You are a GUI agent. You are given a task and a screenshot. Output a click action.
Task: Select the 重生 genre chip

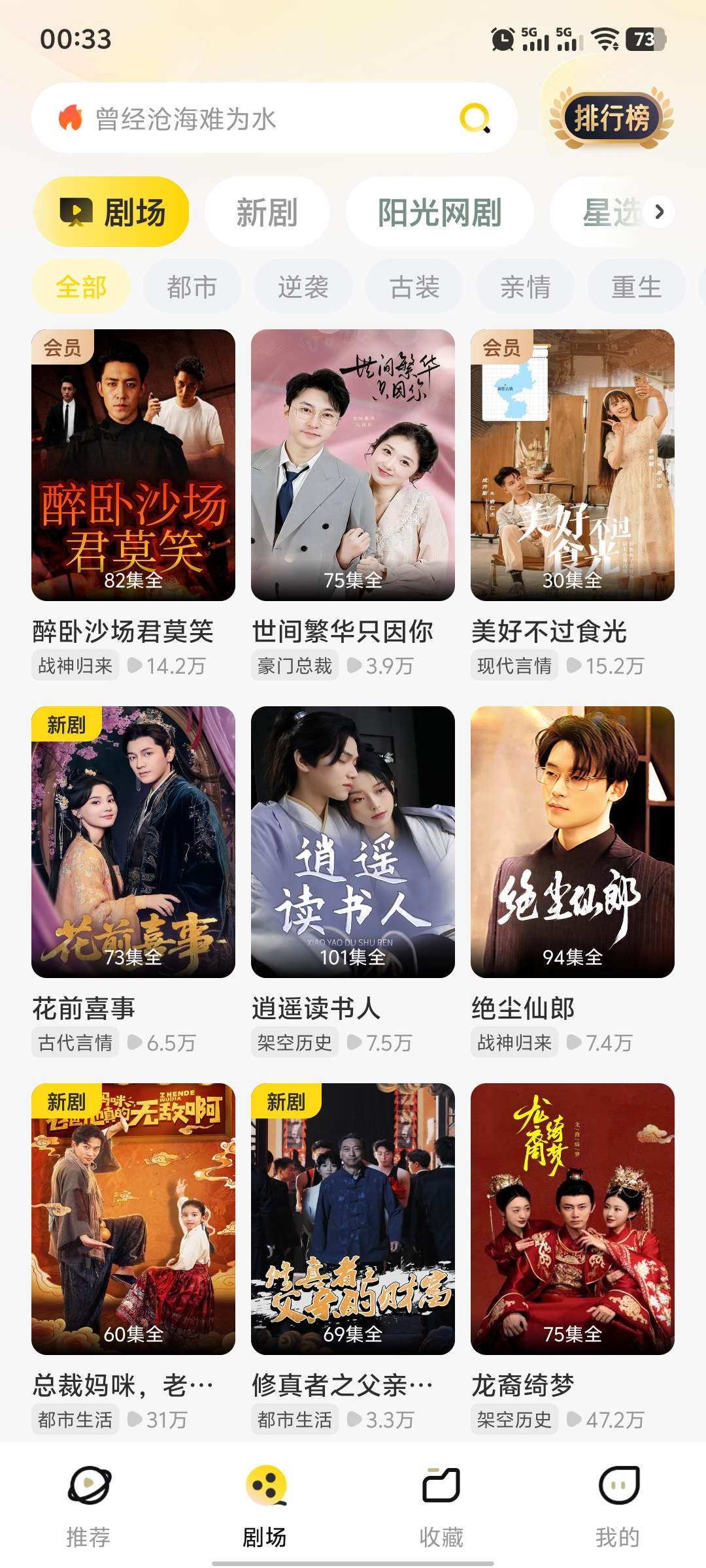(x=637, y=287)
